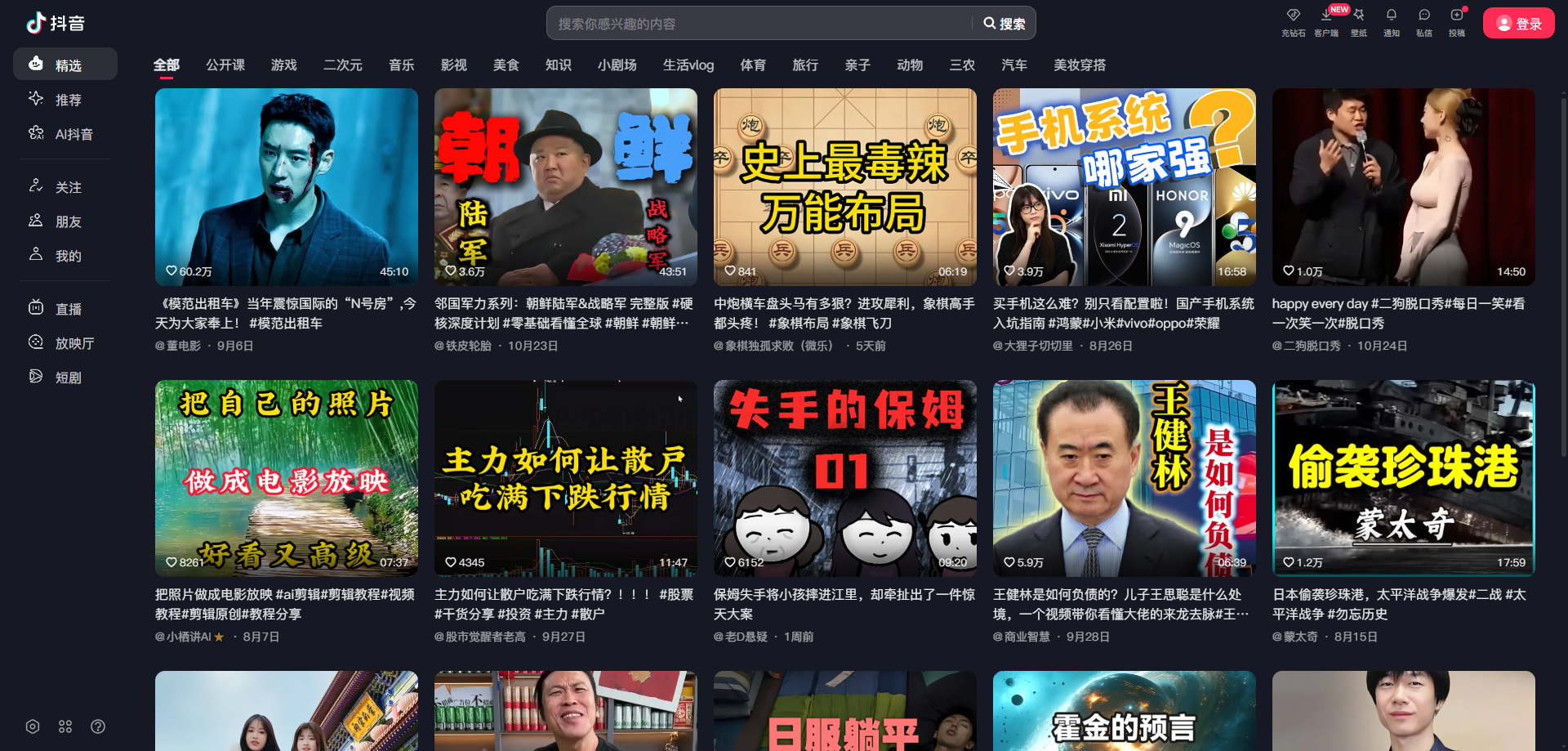Open 充钻石 diamond recharge

point(1293,22)
